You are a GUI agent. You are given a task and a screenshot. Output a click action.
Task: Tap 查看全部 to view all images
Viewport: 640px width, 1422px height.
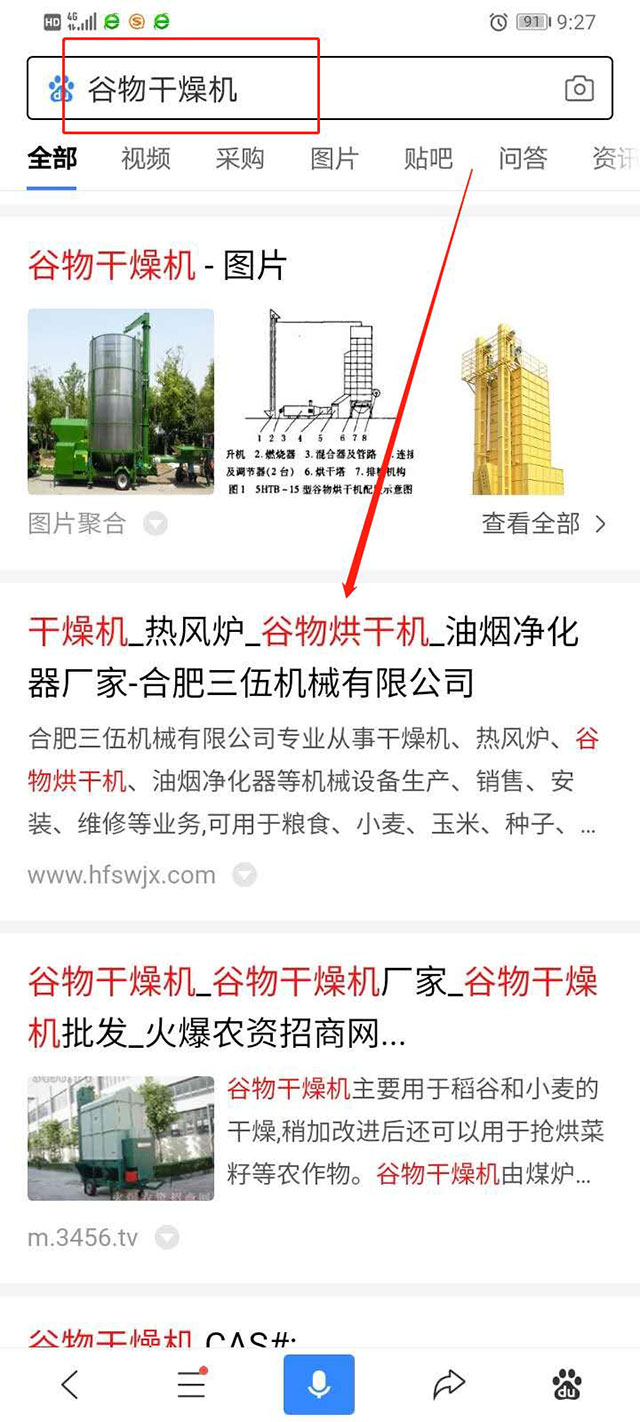coord(543,523)
